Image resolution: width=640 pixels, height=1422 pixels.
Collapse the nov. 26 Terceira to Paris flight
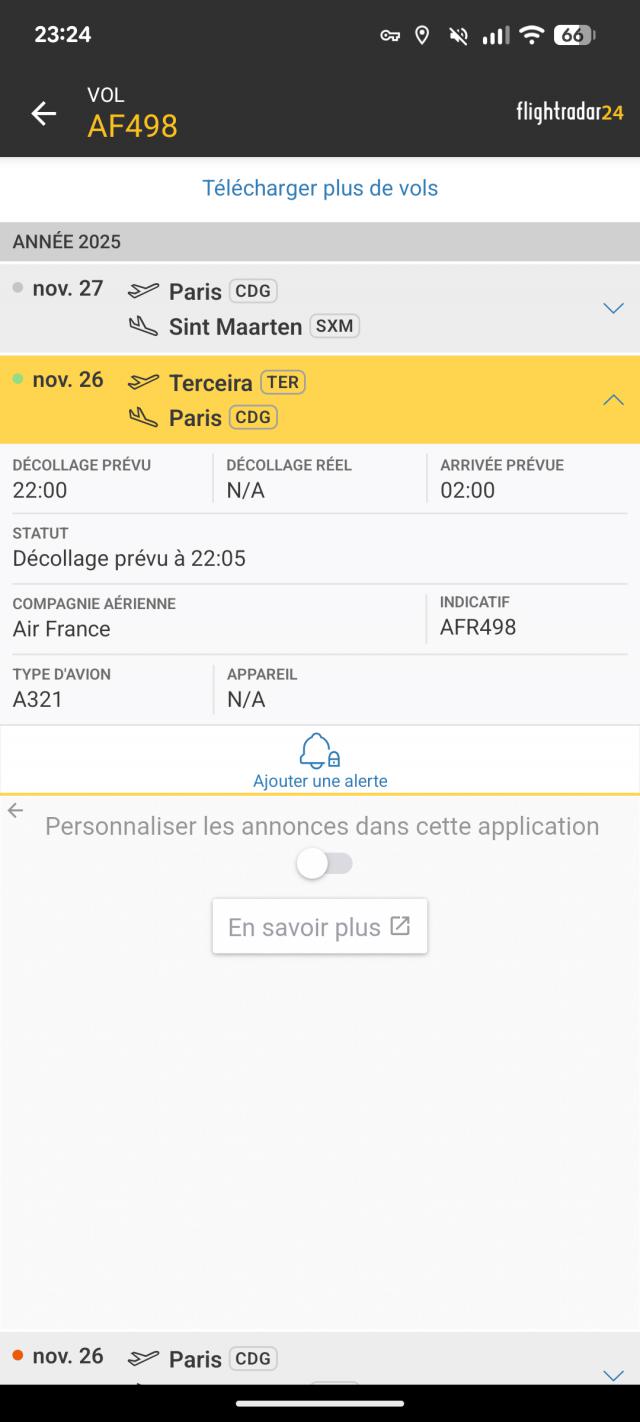[613, 400]
